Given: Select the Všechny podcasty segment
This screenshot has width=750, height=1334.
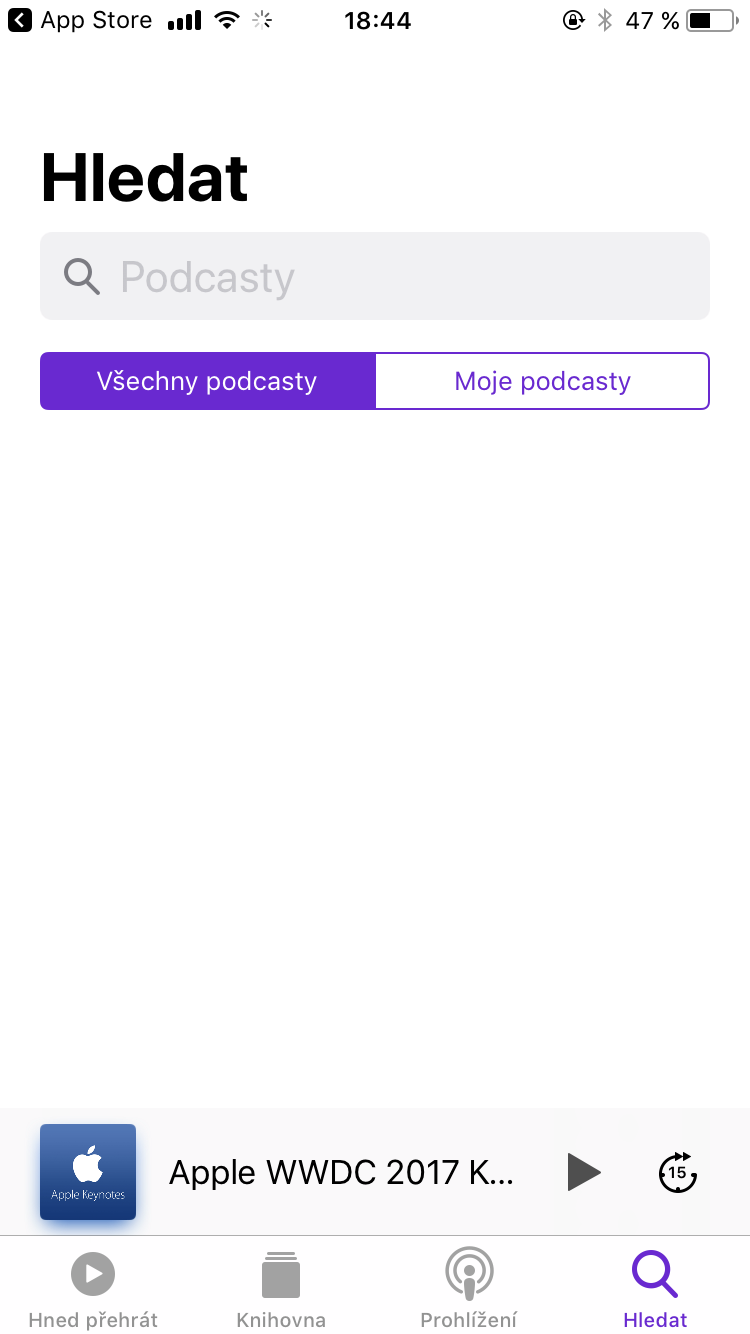Looking at the screenshot, I should pyautogui.click(x=207, y=381).
